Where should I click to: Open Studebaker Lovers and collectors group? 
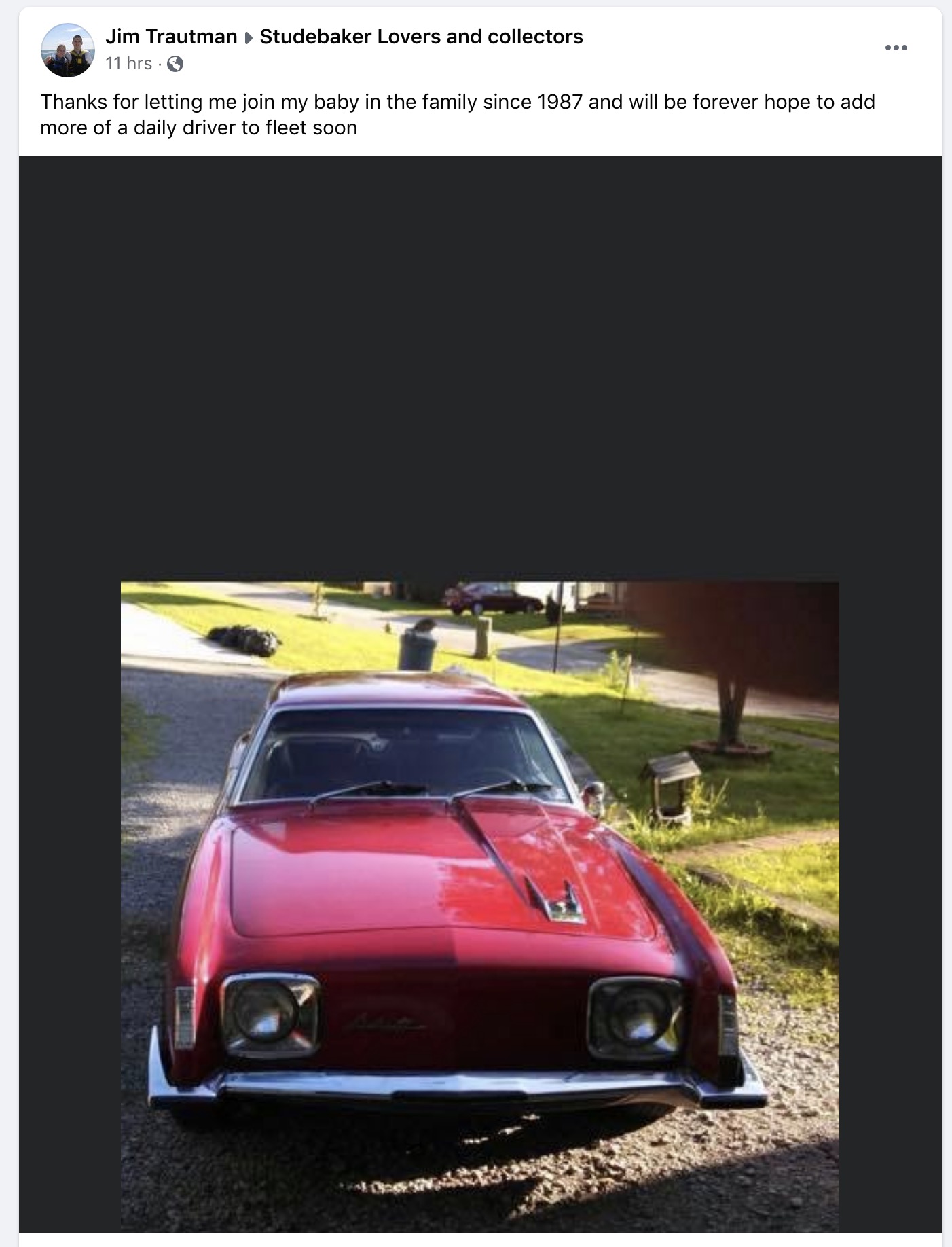click(x=421, y=37)
